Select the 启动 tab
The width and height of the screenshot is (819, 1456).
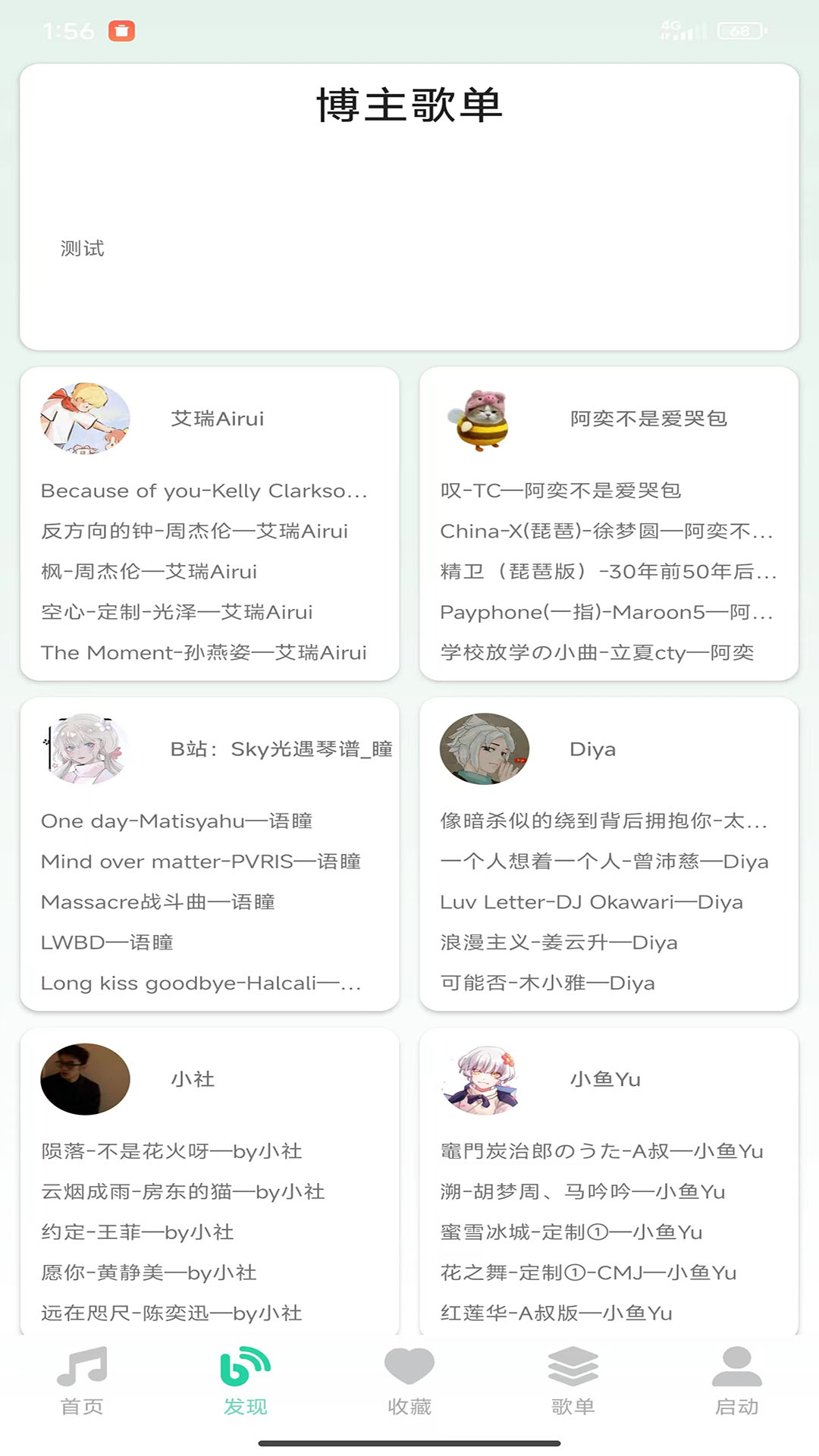pyautogui.click(x=737, y=1381)
